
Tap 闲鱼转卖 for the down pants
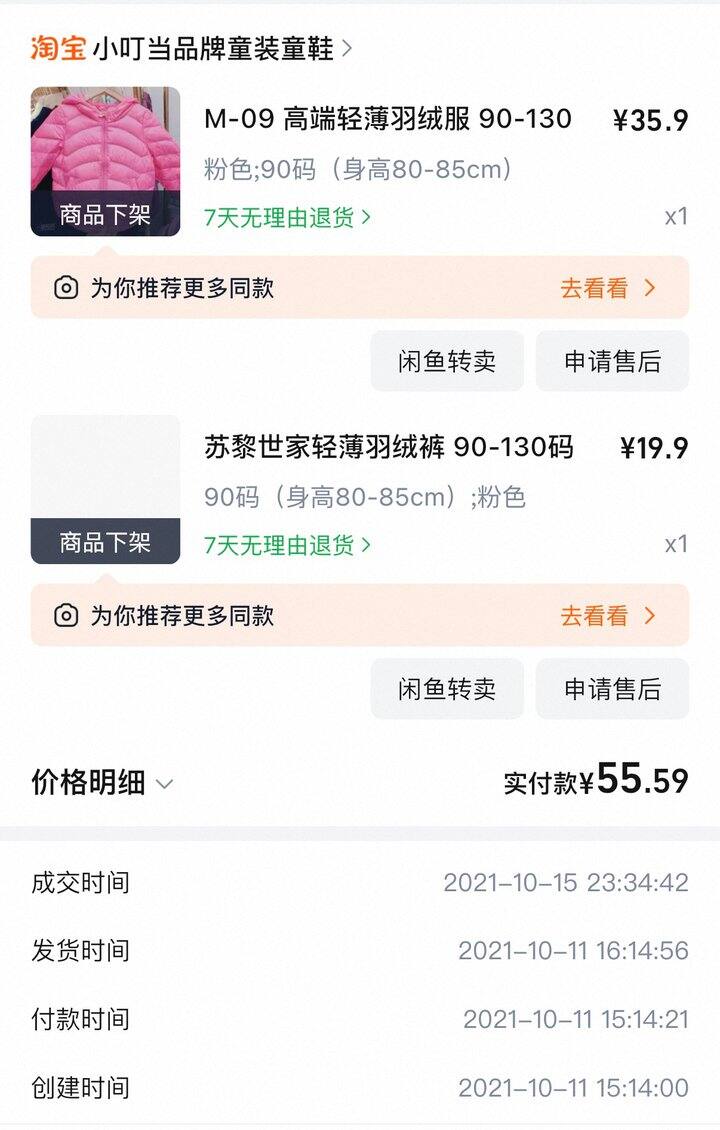[447, 689]
